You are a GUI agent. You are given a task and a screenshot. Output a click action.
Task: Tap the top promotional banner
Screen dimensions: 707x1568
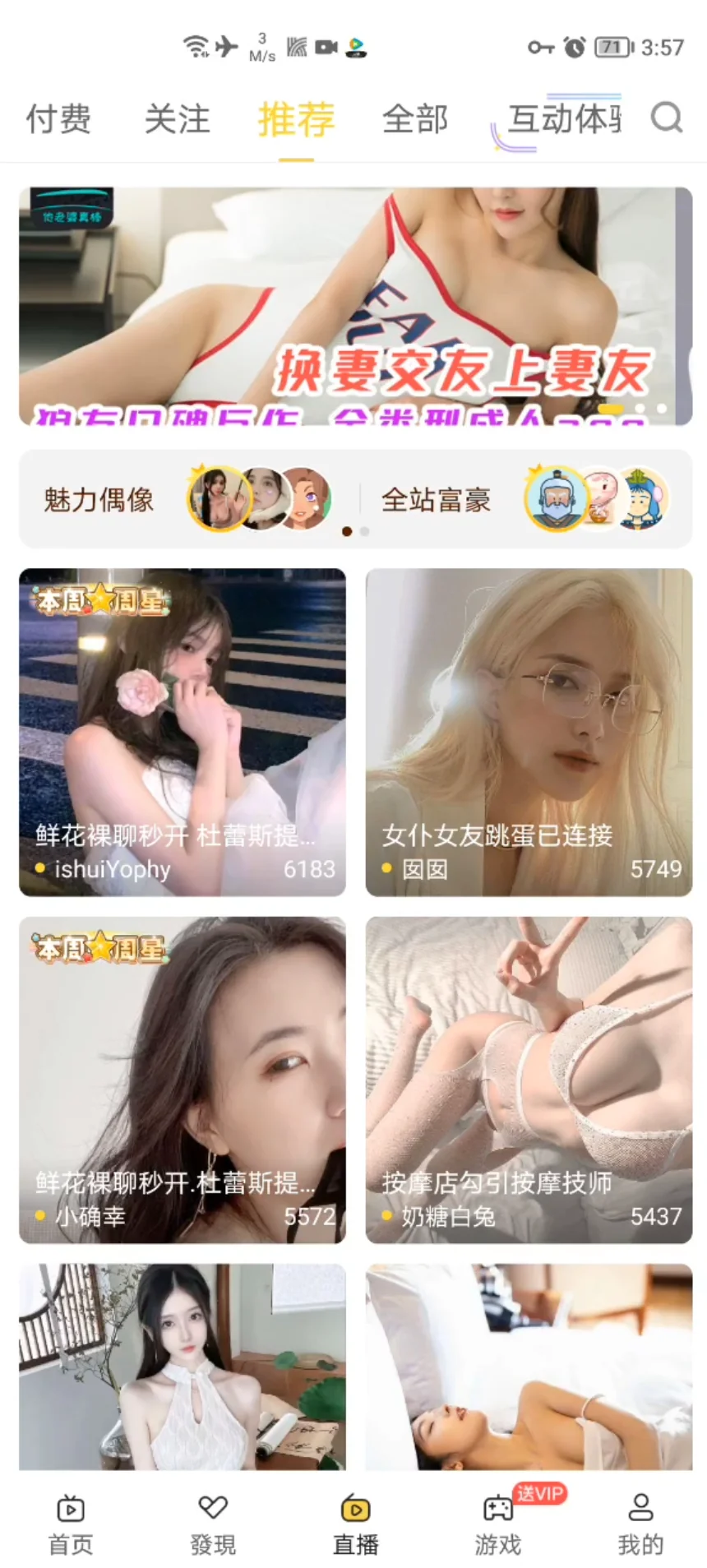tap(355, 306)
